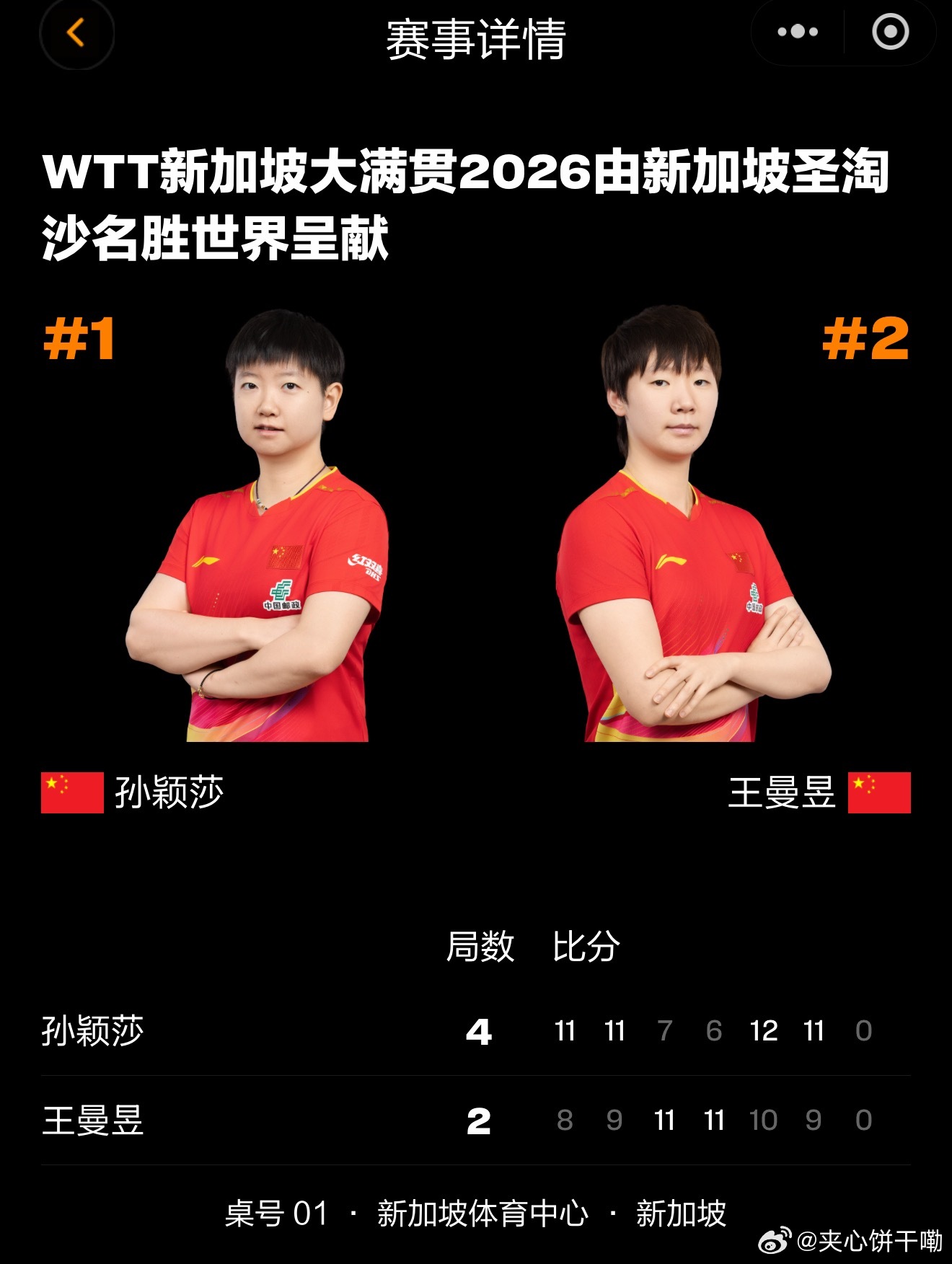
Task: Select 孙颖莎's total games score 4
Action: pyautogui.click(x=477, y=1032)
